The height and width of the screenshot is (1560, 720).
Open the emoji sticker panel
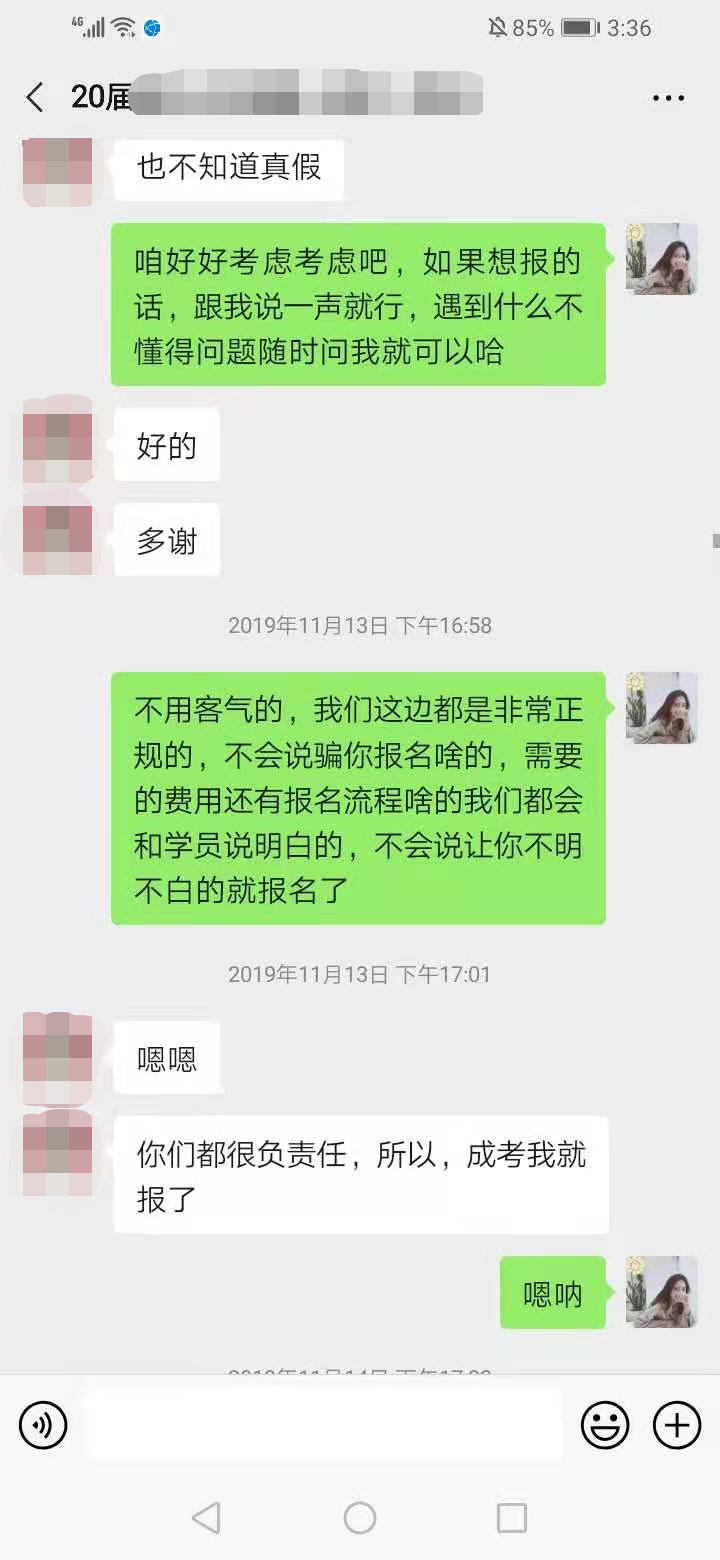pos(605,1425)
